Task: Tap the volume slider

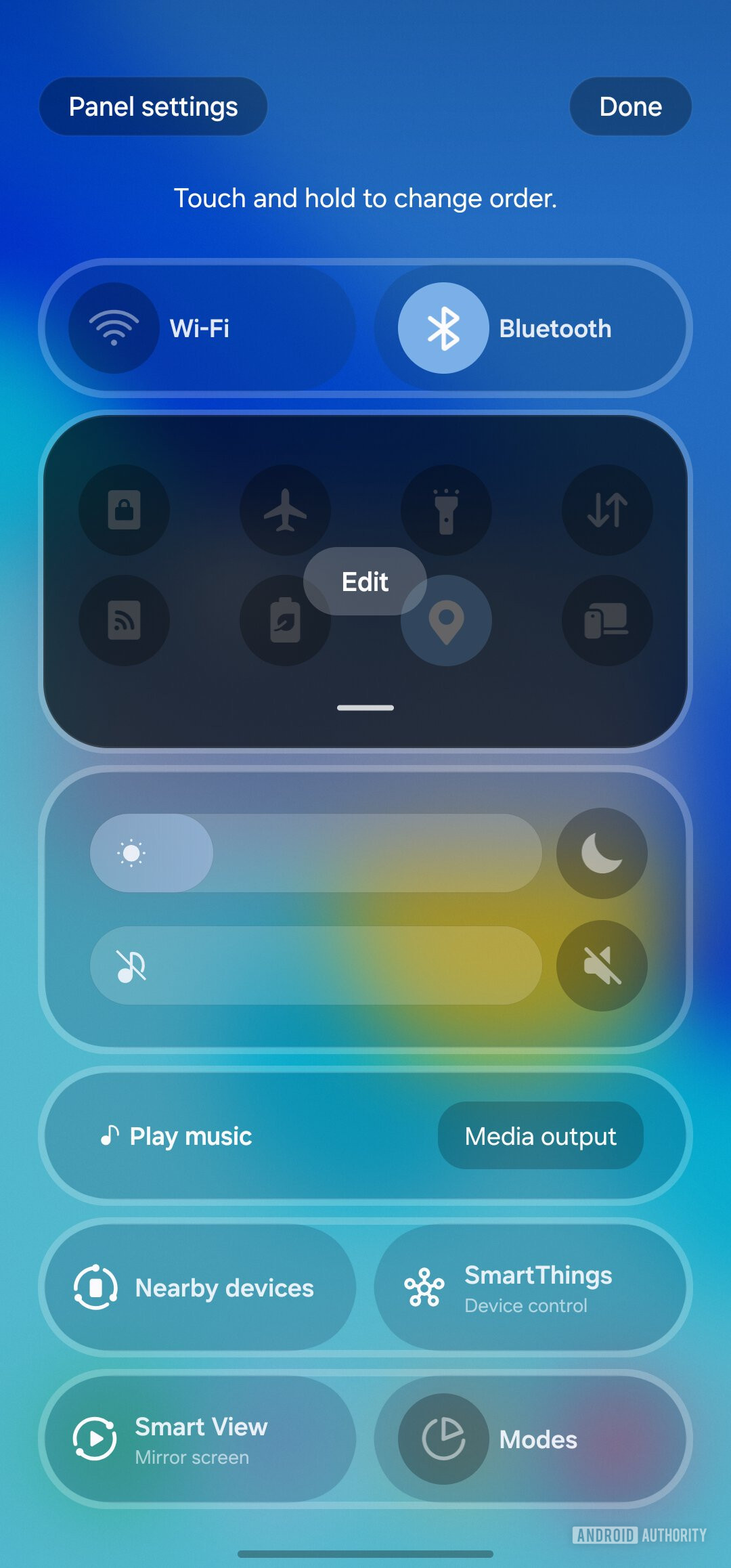Action: coord(315,965)
